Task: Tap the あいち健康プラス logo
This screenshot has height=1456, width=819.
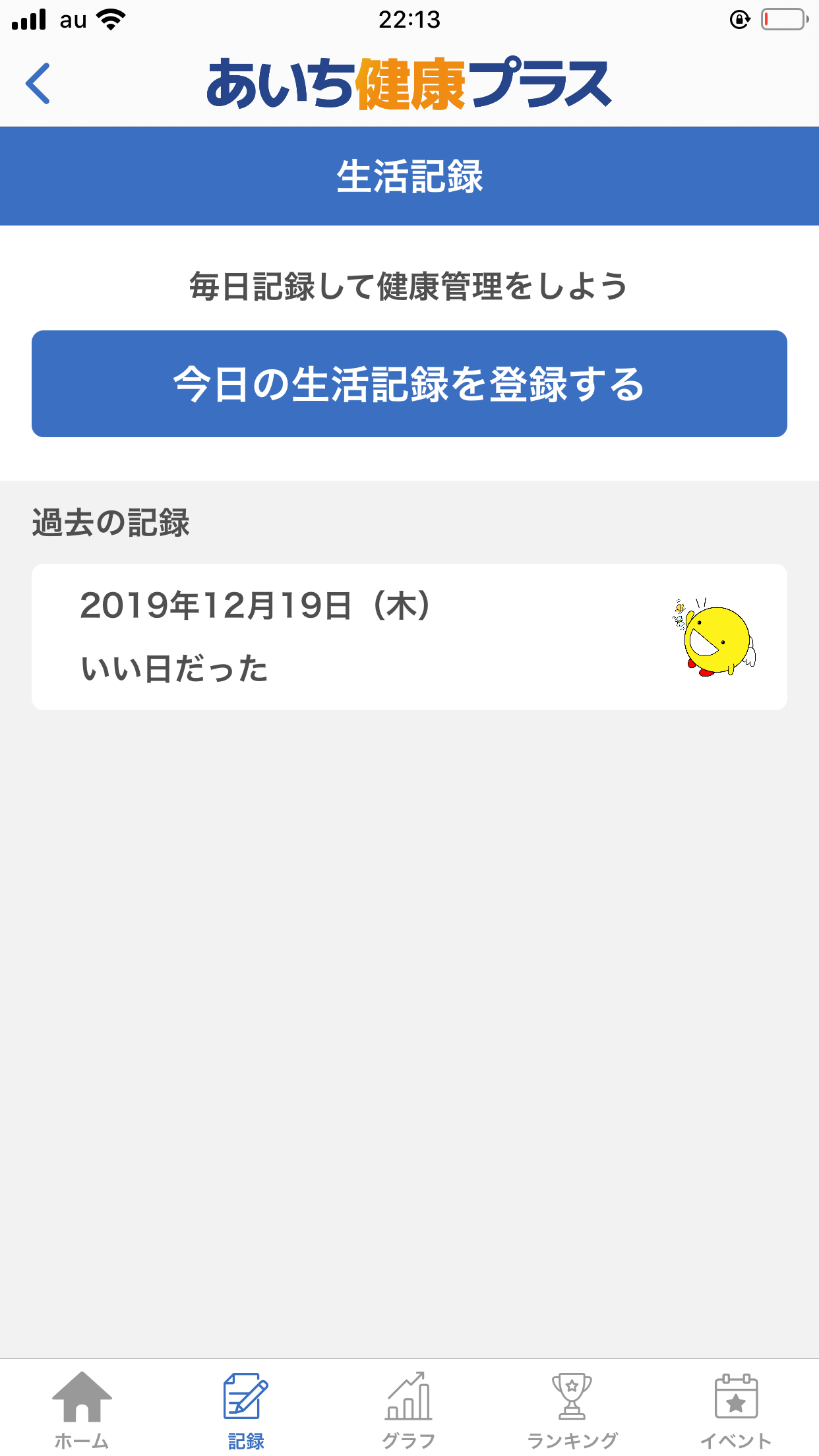Action: pyautogui.click(x=409, y=84)
